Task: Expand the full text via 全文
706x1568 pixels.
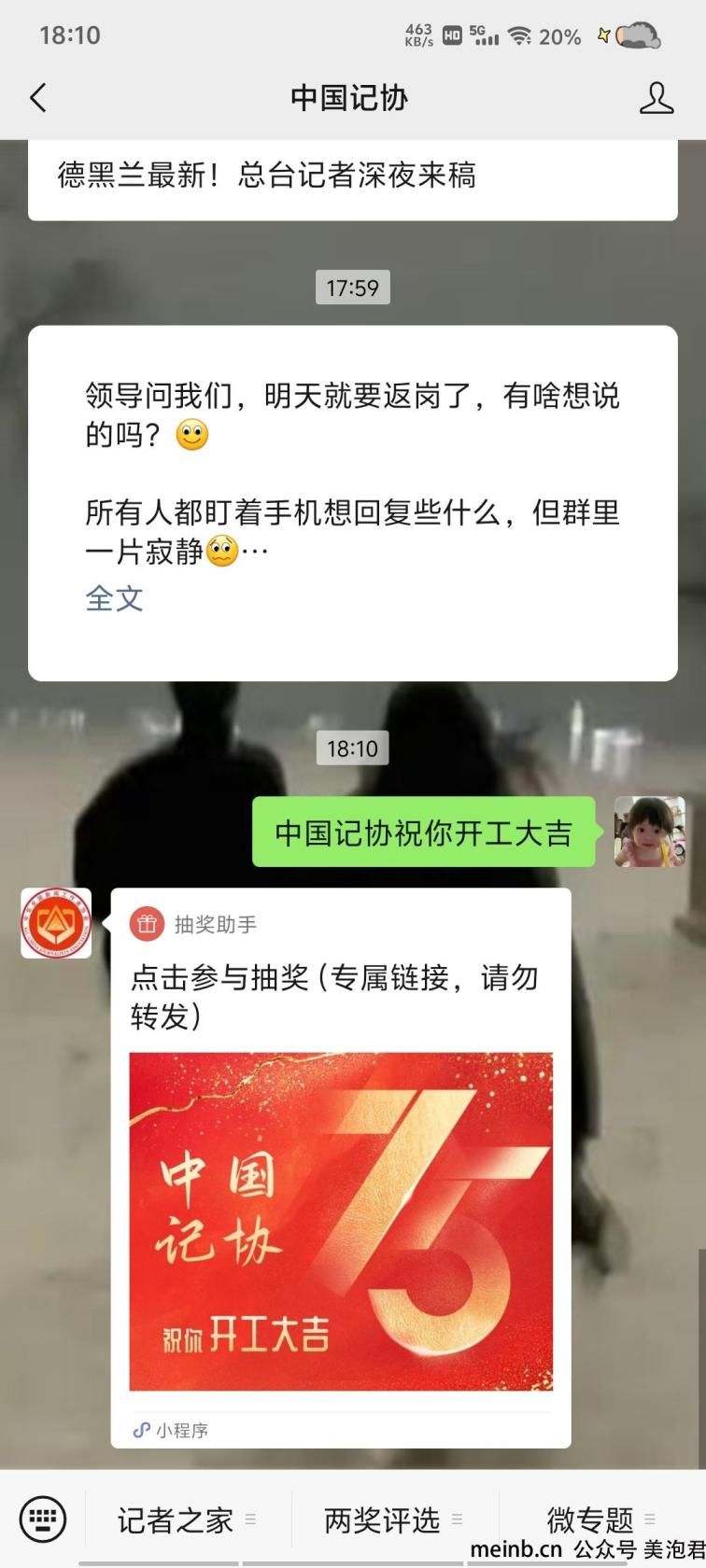Action: click(114, 598)
